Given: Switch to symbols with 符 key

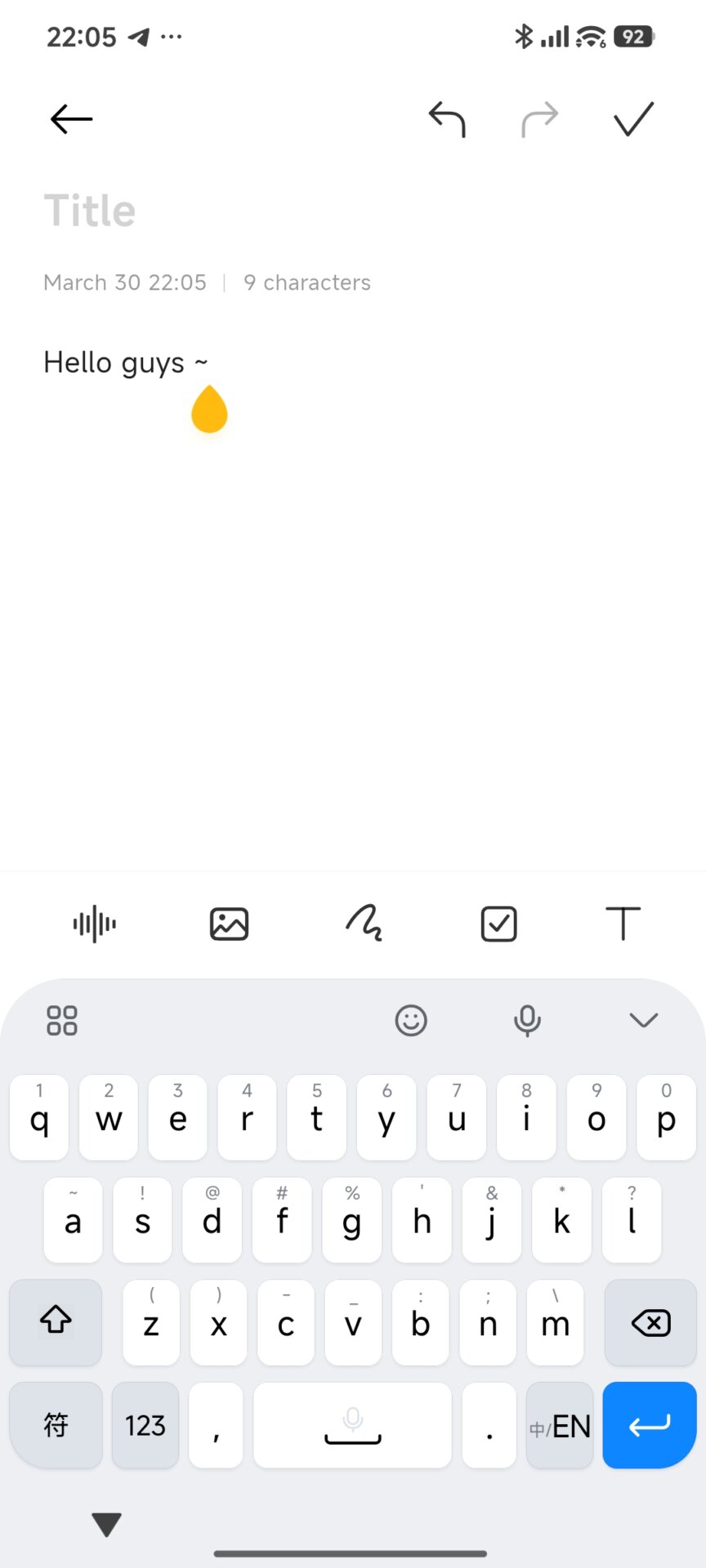Looking at the screenshot, I should [55, 1425].
